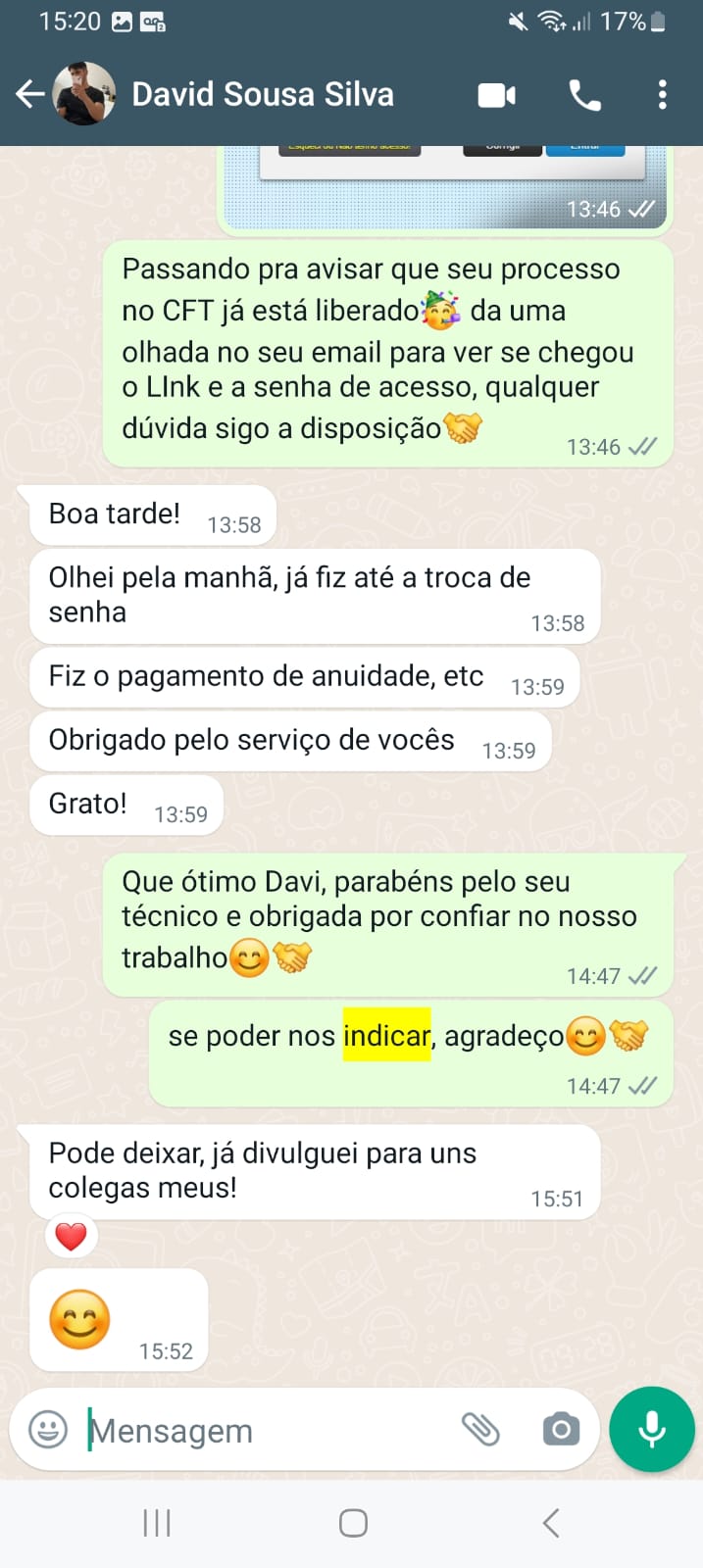Screen dimensions: 703x1568
Task: Start a video call with David
Action: click(x=497, y=95)
